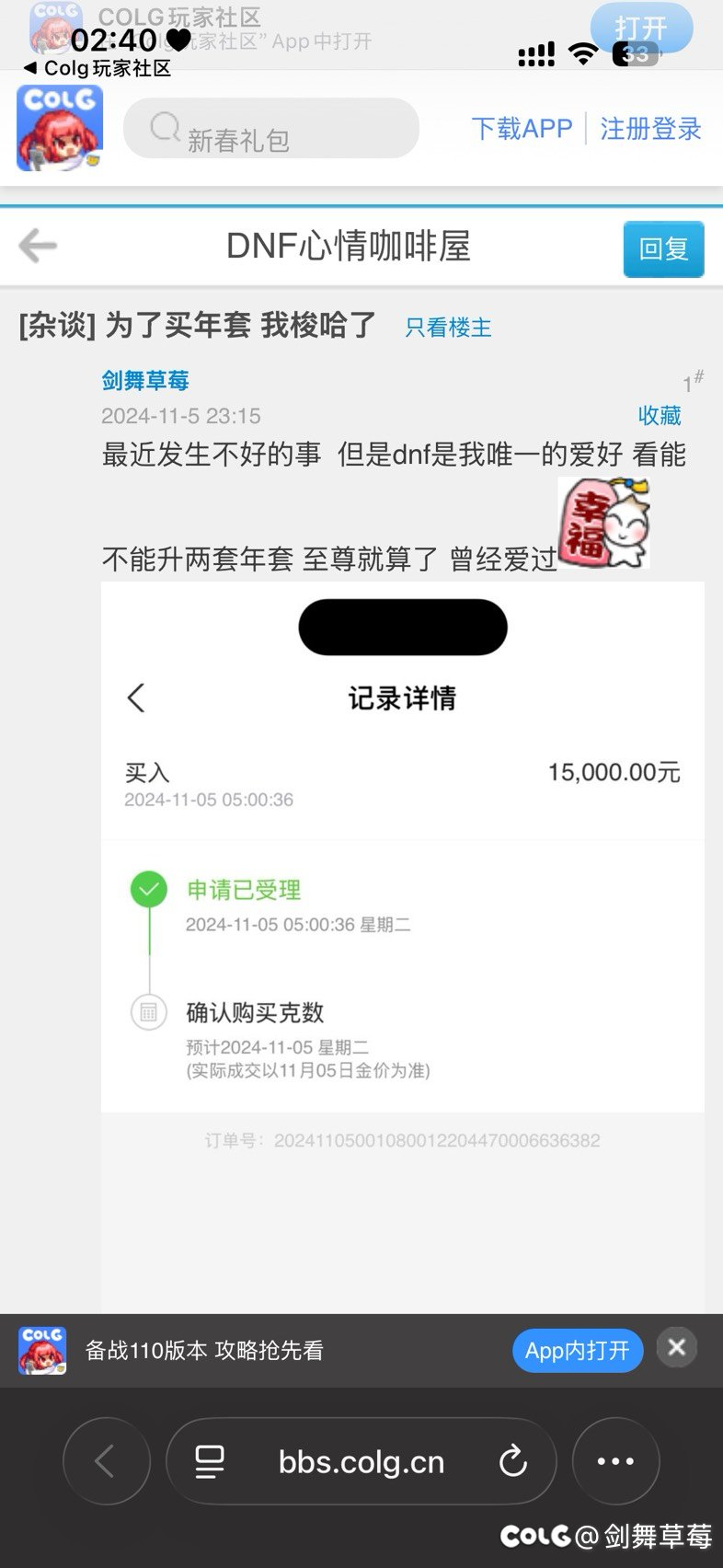The width and height of the screenshot is (723, 1568).
Task: Tap the COLG icon in the bottom banner
Action: pos(40,1350)
